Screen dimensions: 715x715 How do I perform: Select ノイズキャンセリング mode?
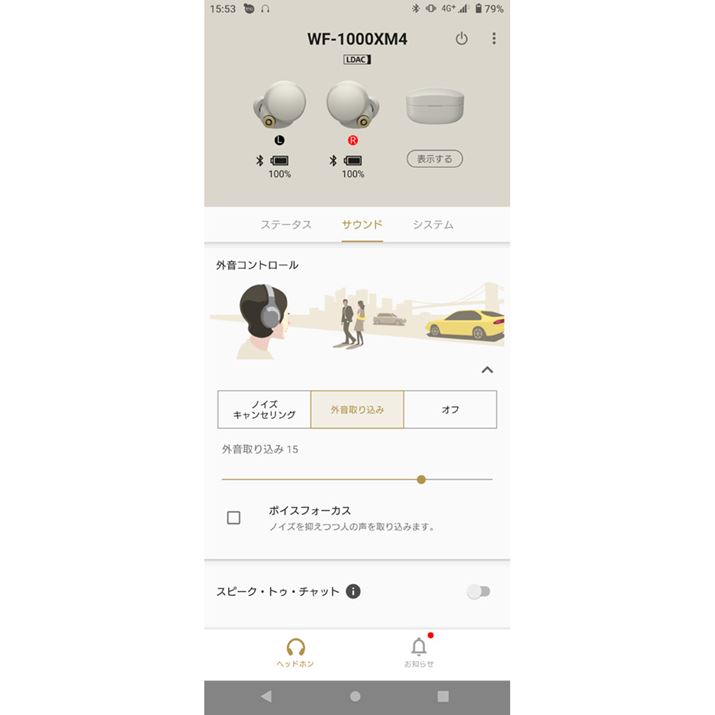264,410
